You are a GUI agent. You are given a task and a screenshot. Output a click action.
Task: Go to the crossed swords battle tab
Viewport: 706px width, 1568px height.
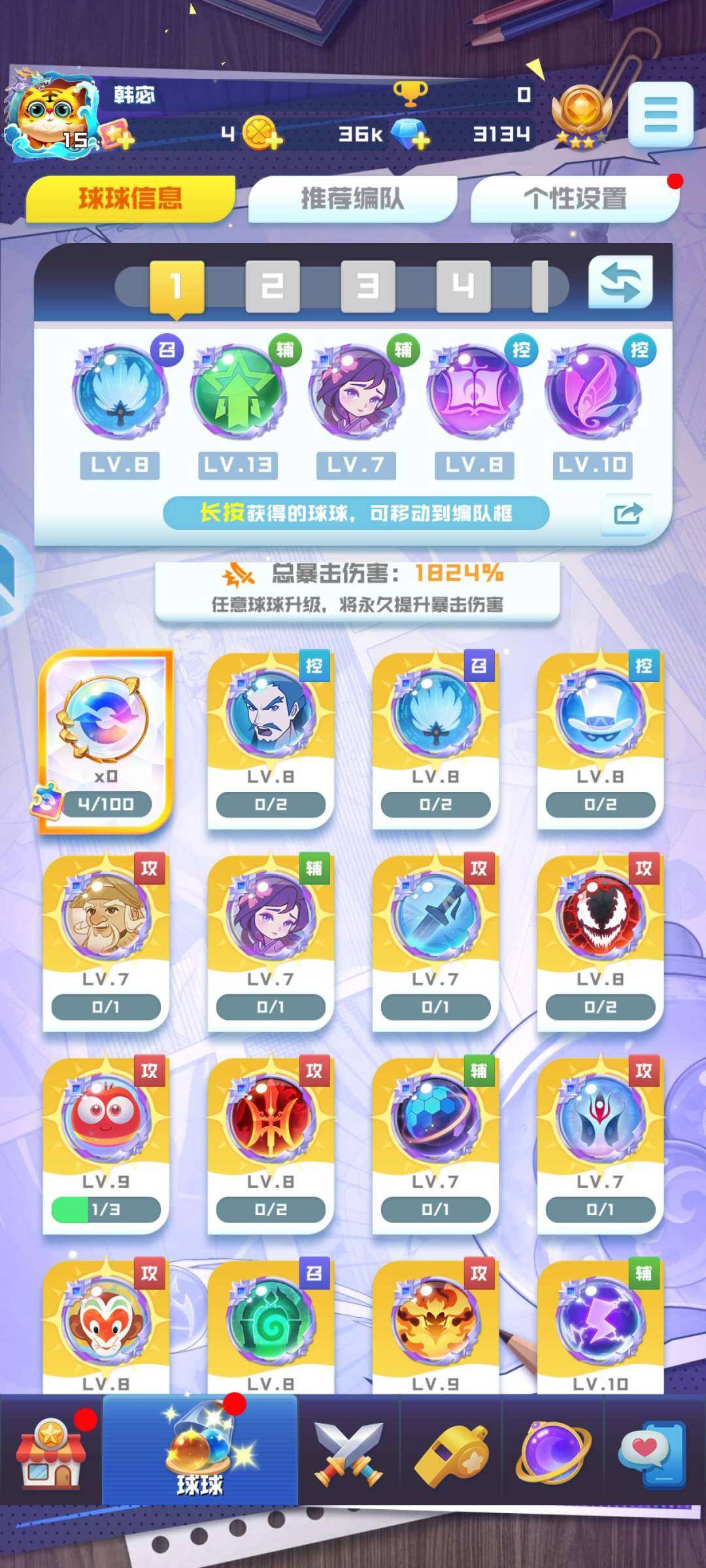[348, 1452]
